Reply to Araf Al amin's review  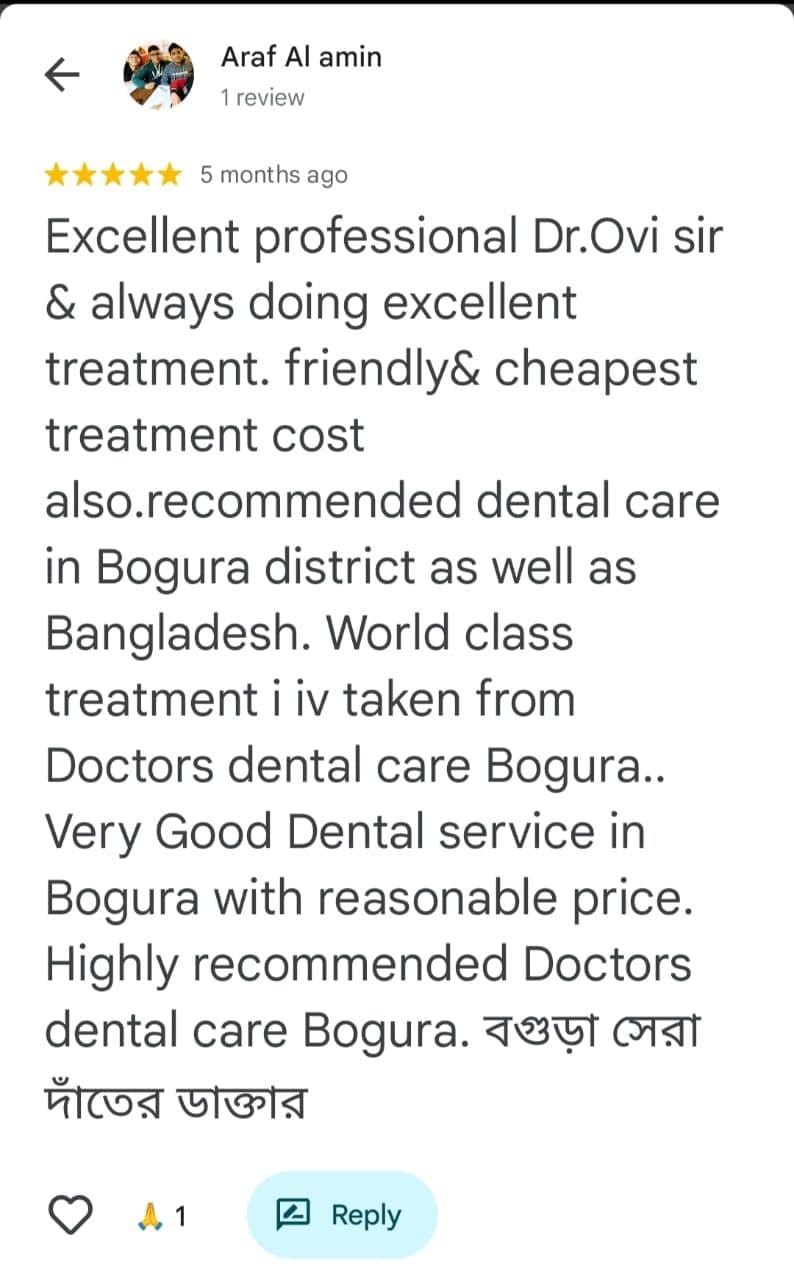point(342,1215)
